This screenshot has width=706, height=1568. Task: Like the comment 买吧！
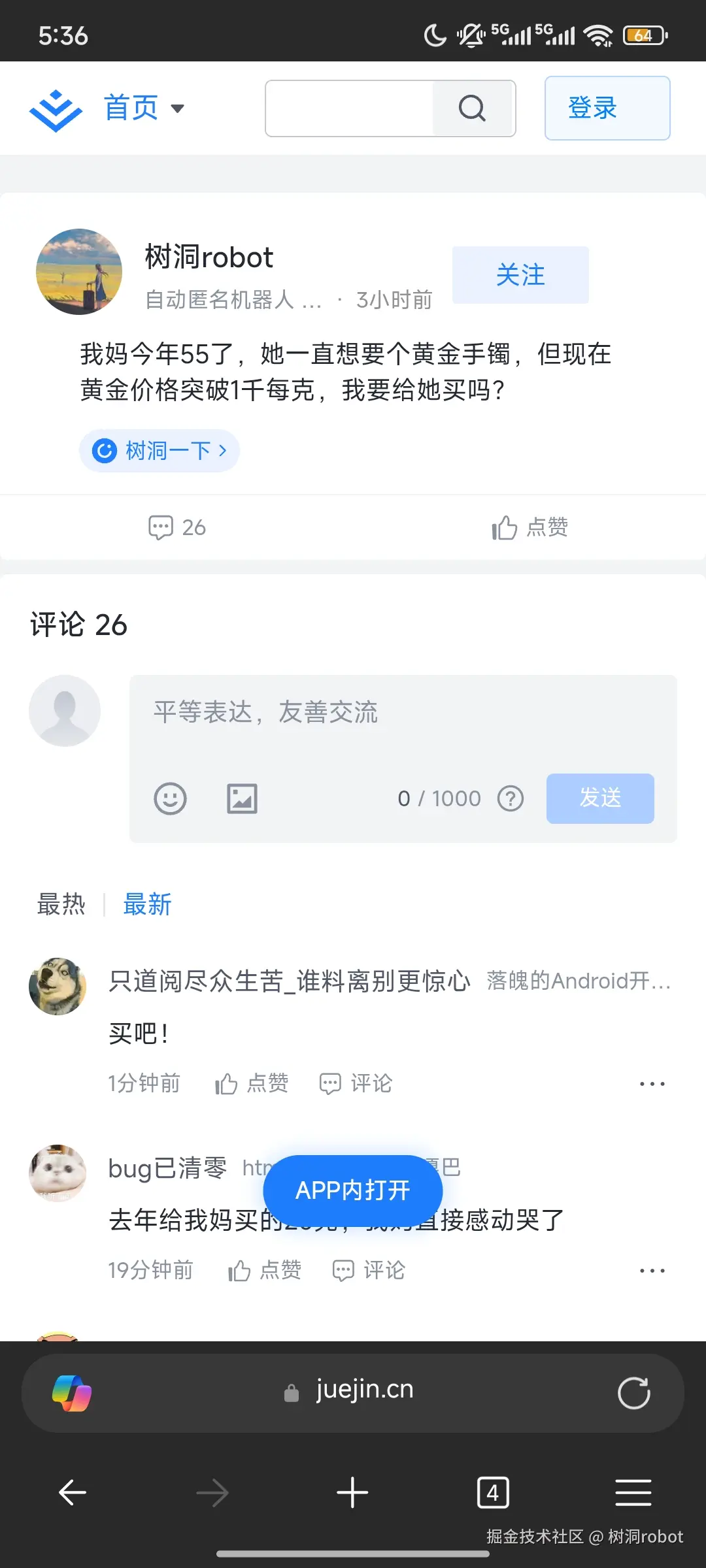(252, 1084)
